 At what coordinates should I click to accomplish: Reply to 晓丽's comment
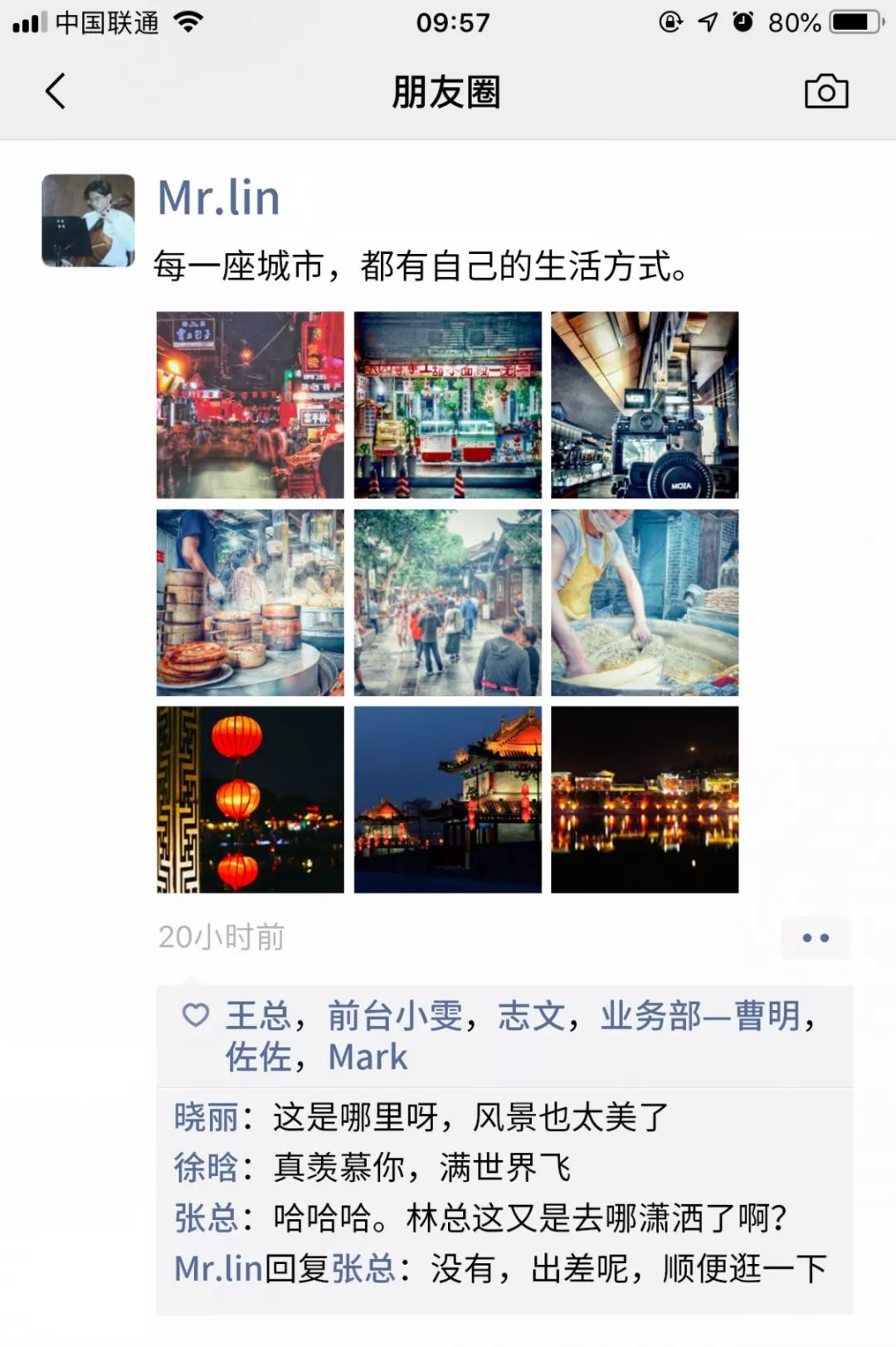click(470, 1117)
